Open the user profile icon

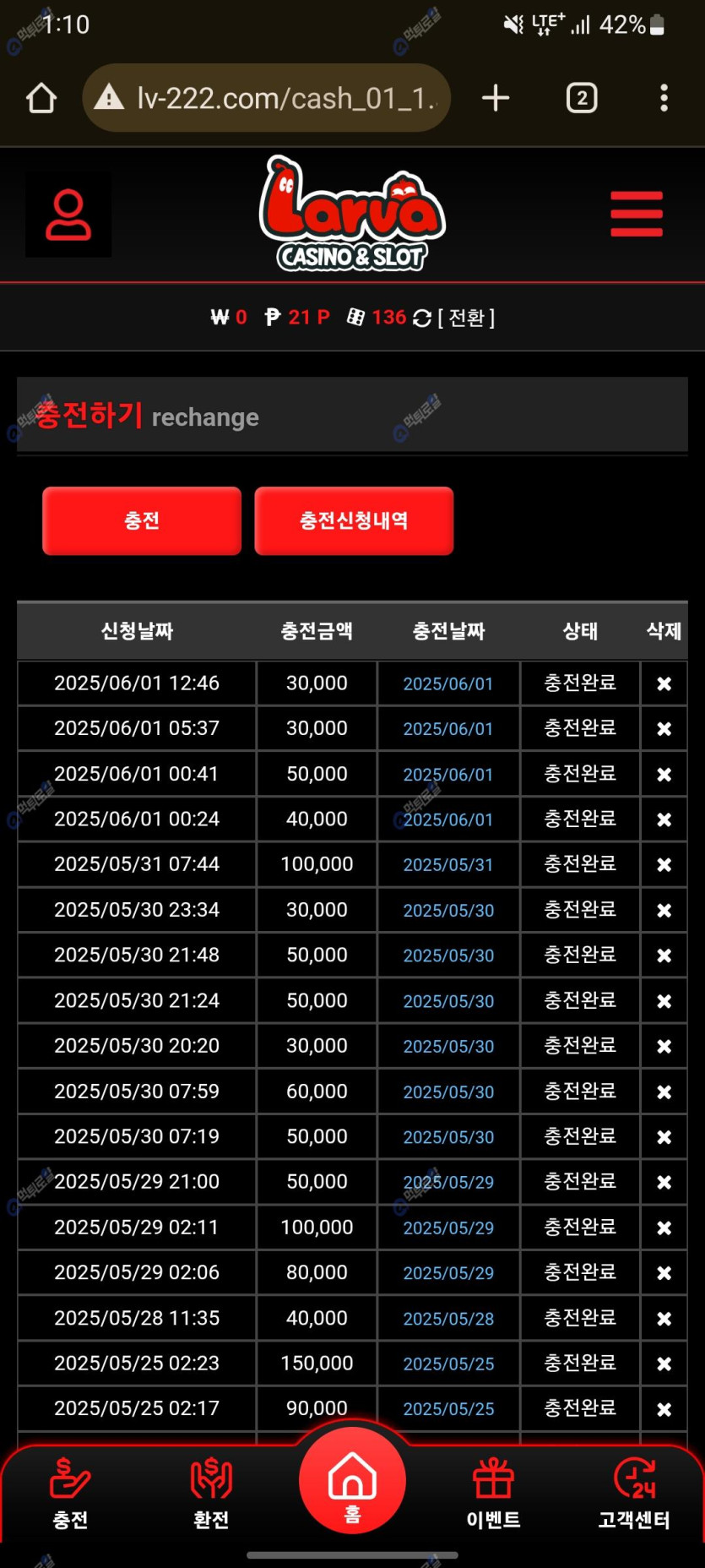click(68, 215)
